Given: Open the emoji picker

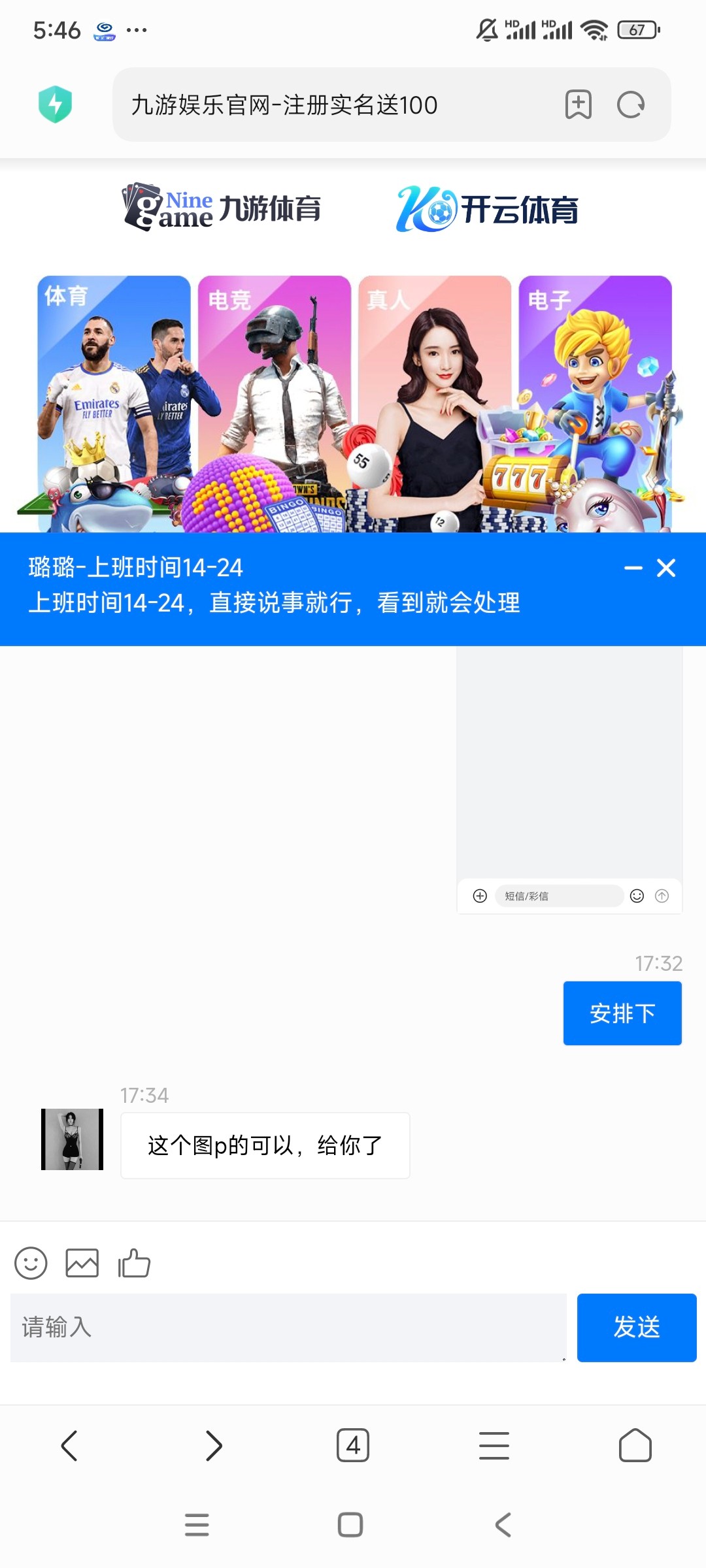Looking at the screenshot, I should pos(31,1263).
